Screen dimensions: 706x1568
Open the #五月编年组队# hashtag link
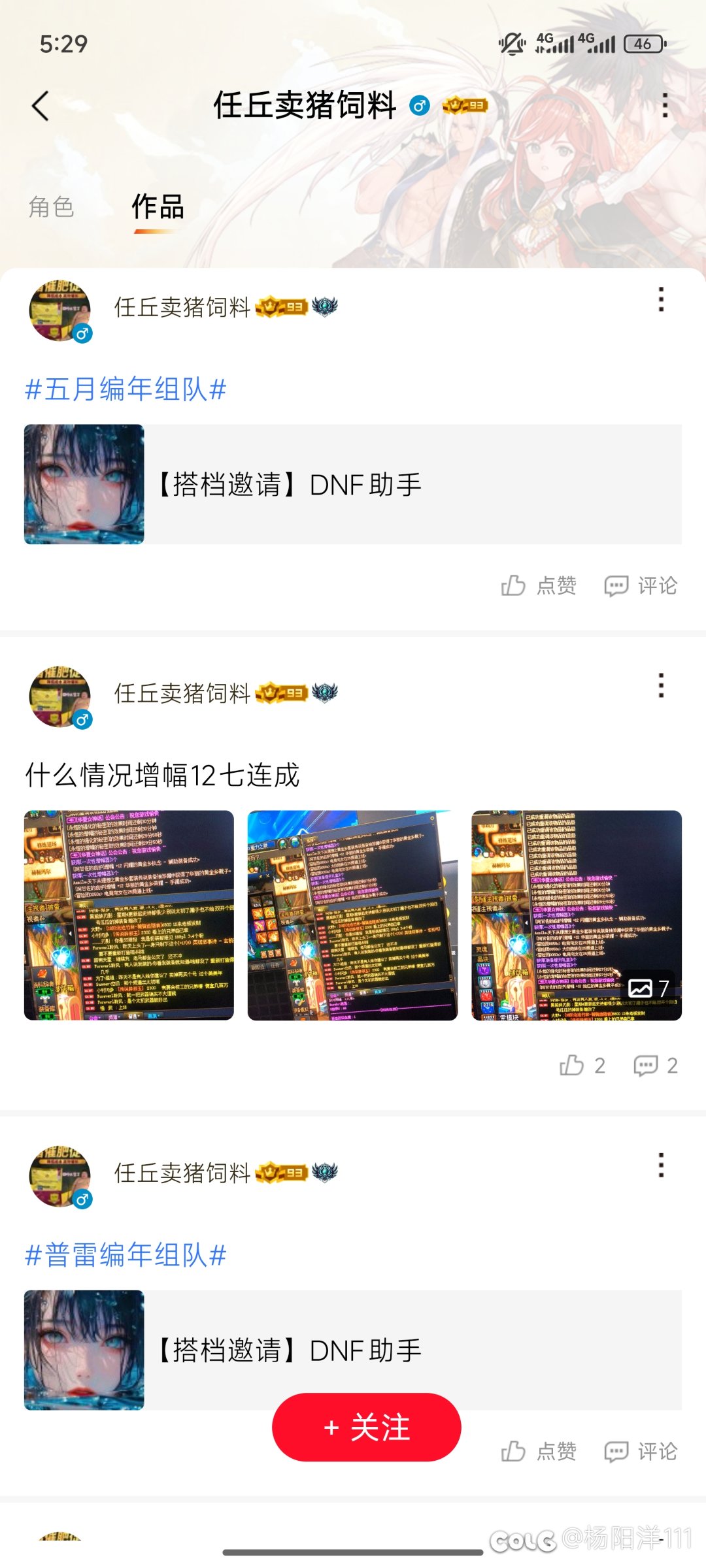pyautogui.click(x=126, y=389)
